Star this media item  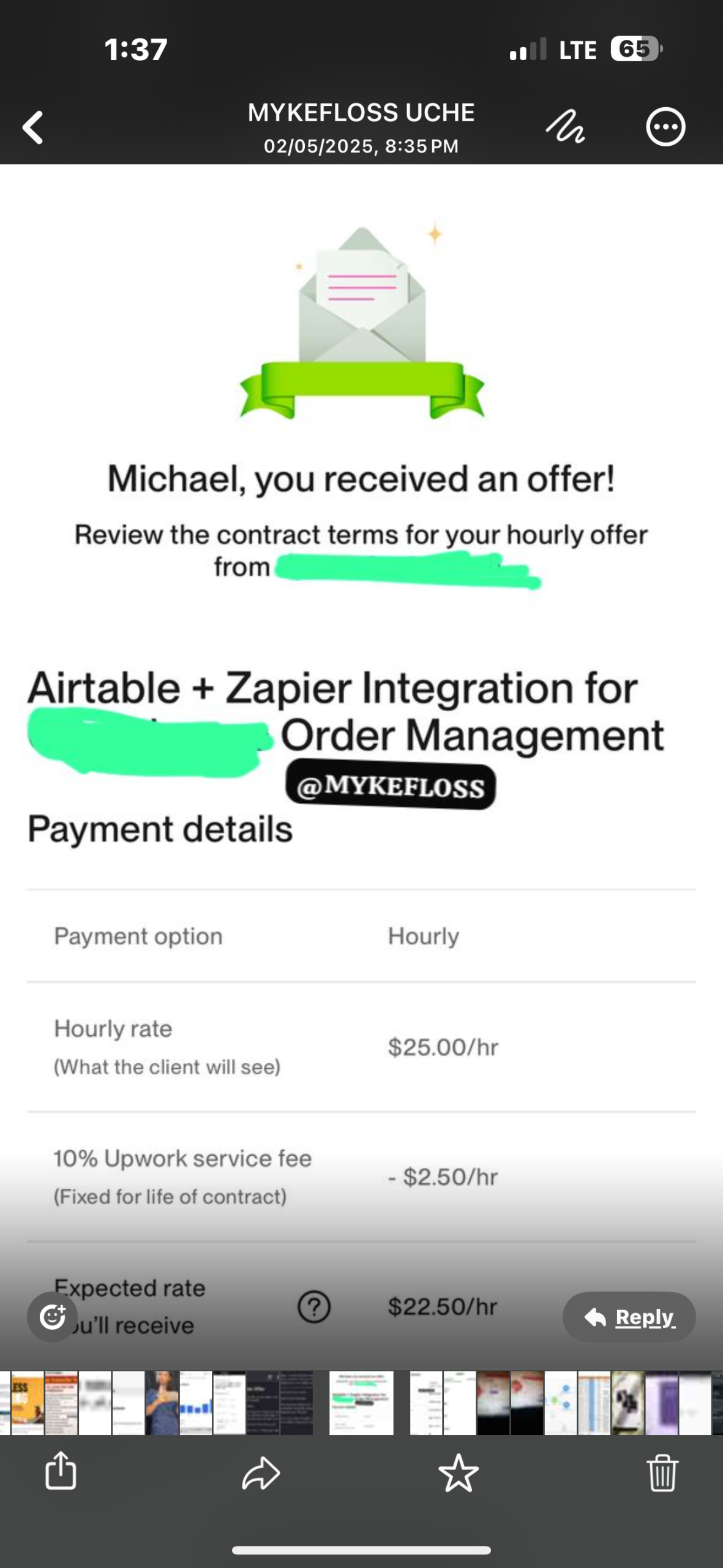click(x=458, y=1472)
